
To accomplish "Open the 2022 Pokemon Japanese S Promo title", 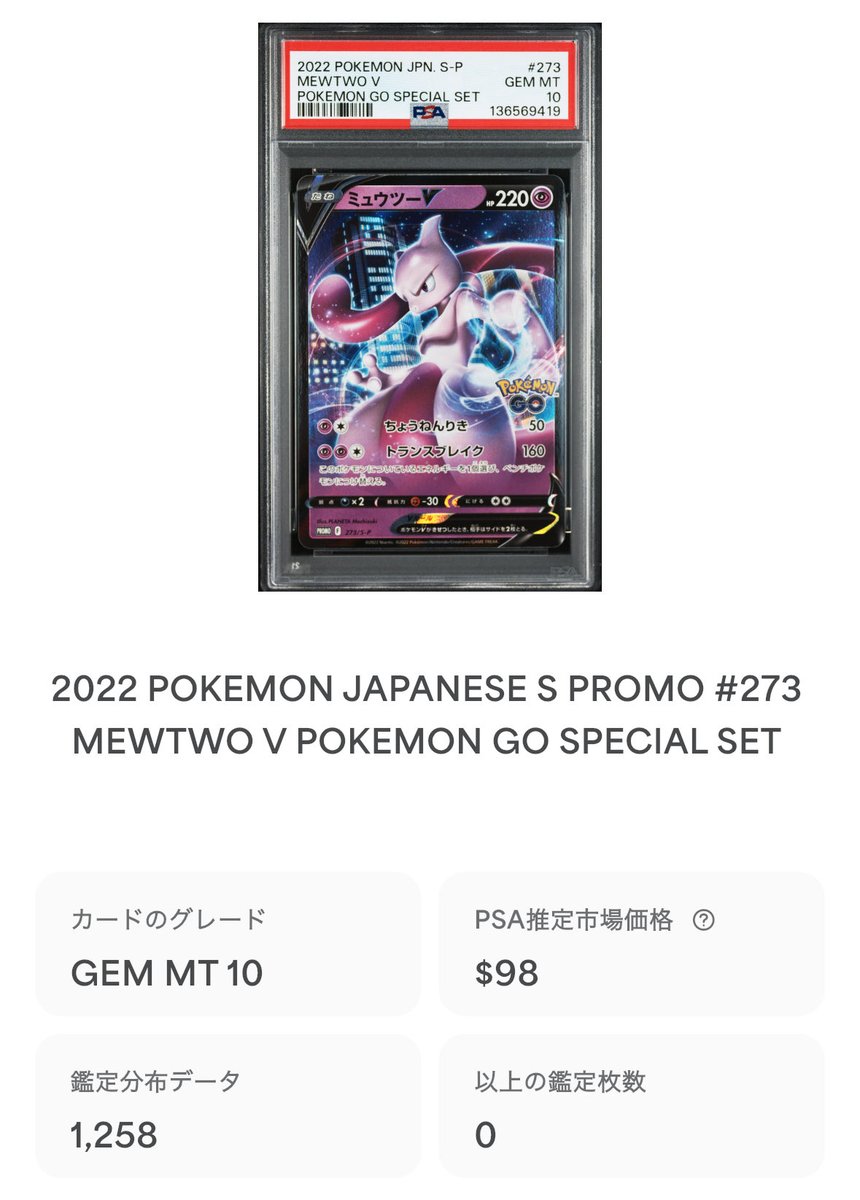I will [x=430, y=689].
